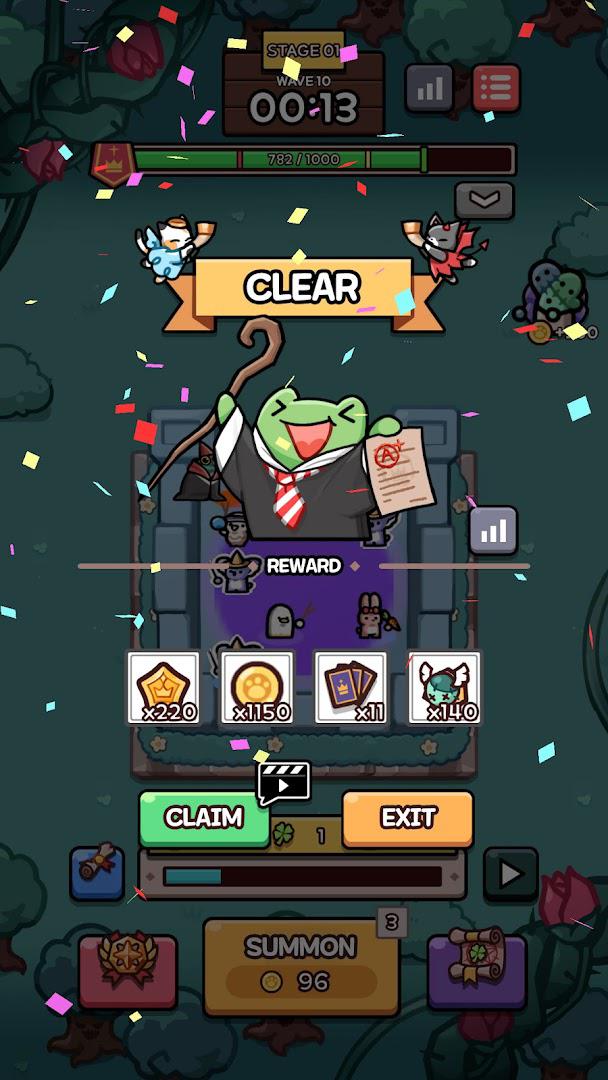View the x140 winged character reward
The image size is (608, 1080).
[445, 687]
